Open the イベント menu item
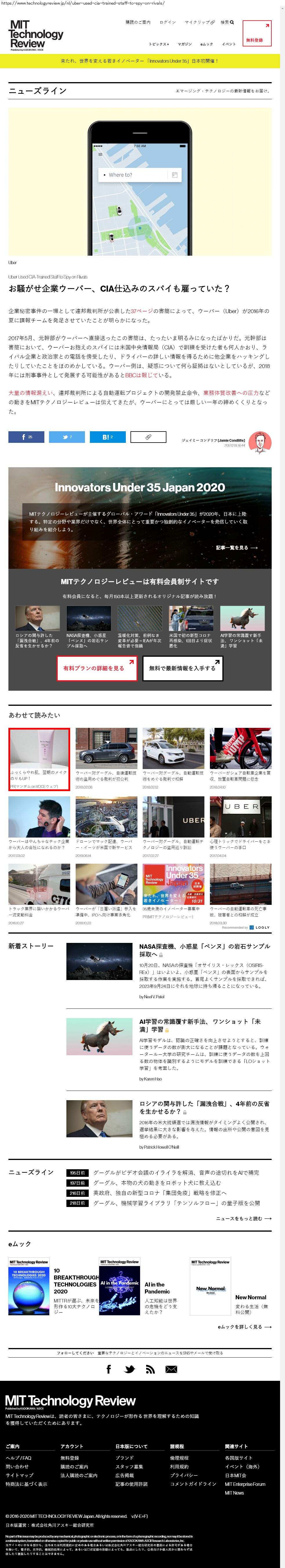The height and width of the screenshot is (1568, 285). 228,44
